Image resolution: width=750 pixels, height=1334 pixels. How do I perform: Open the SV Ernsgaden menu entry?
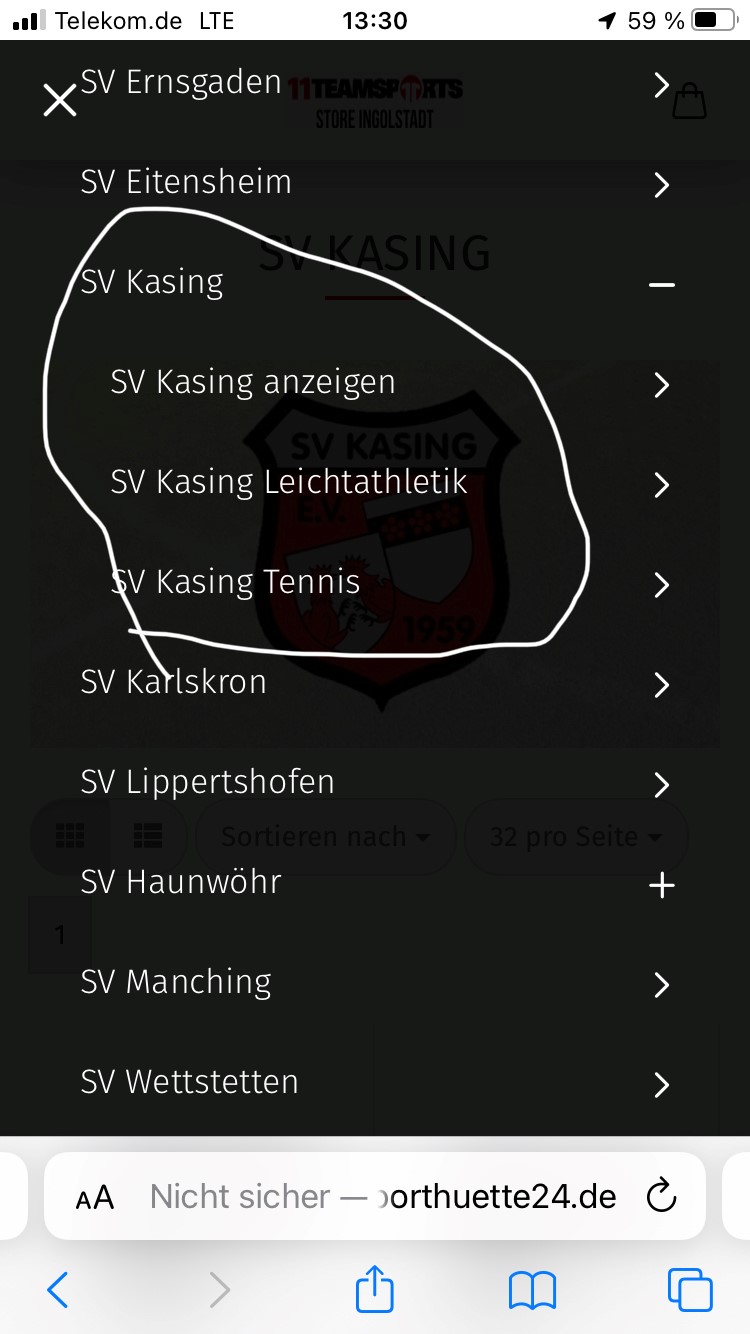(375, 83)
